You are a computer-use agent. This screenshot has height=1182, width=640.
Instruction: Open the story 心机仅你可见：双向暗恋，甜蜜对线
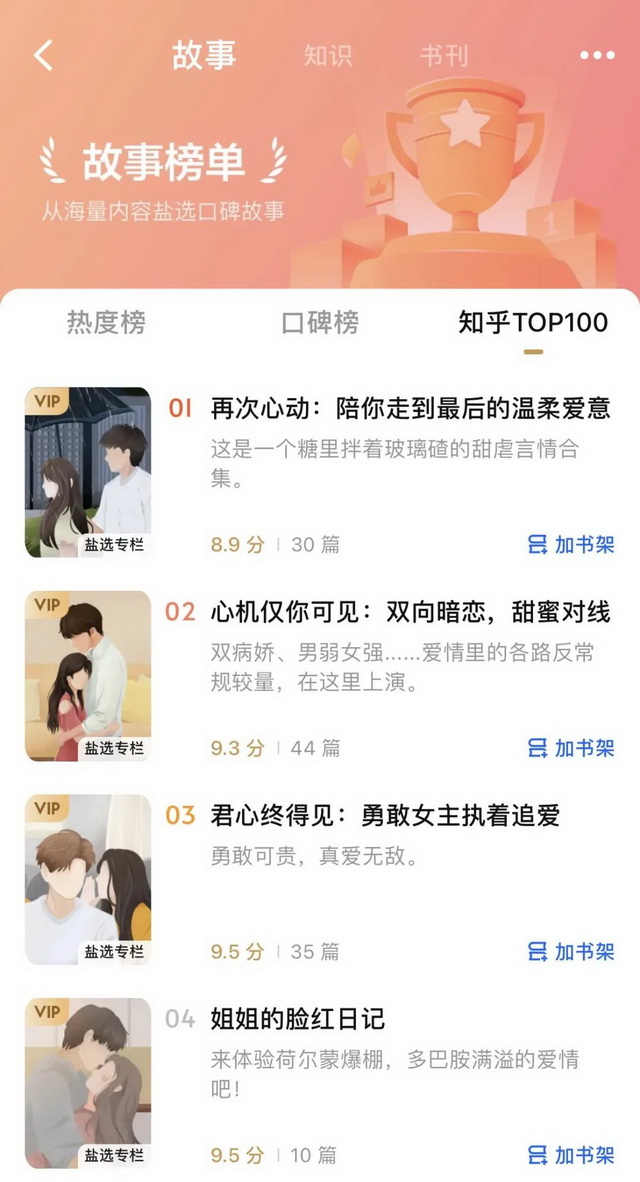410,611
